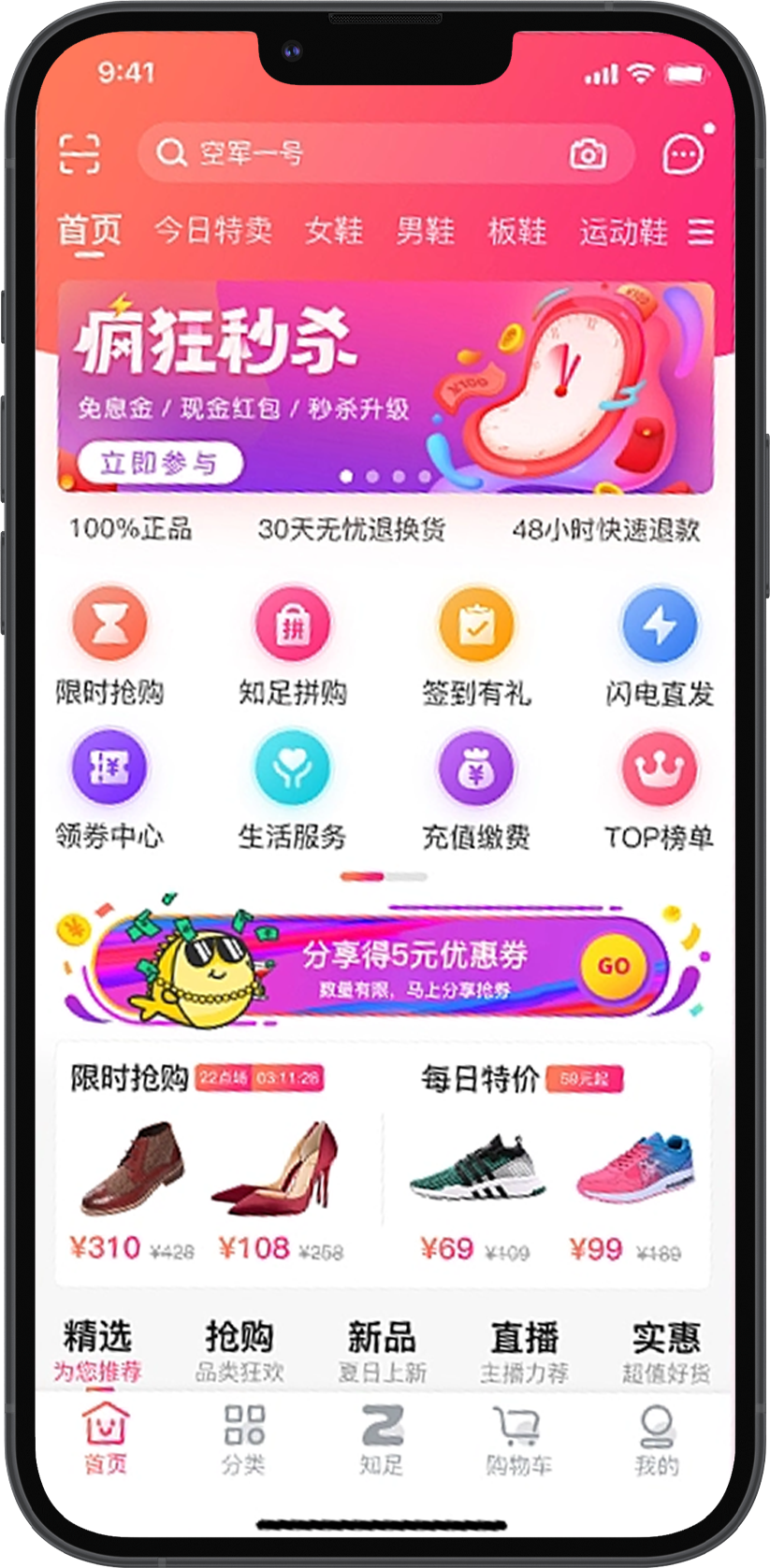
Task: Open the messages chat bubble icon
Action: tap(683, 153)
